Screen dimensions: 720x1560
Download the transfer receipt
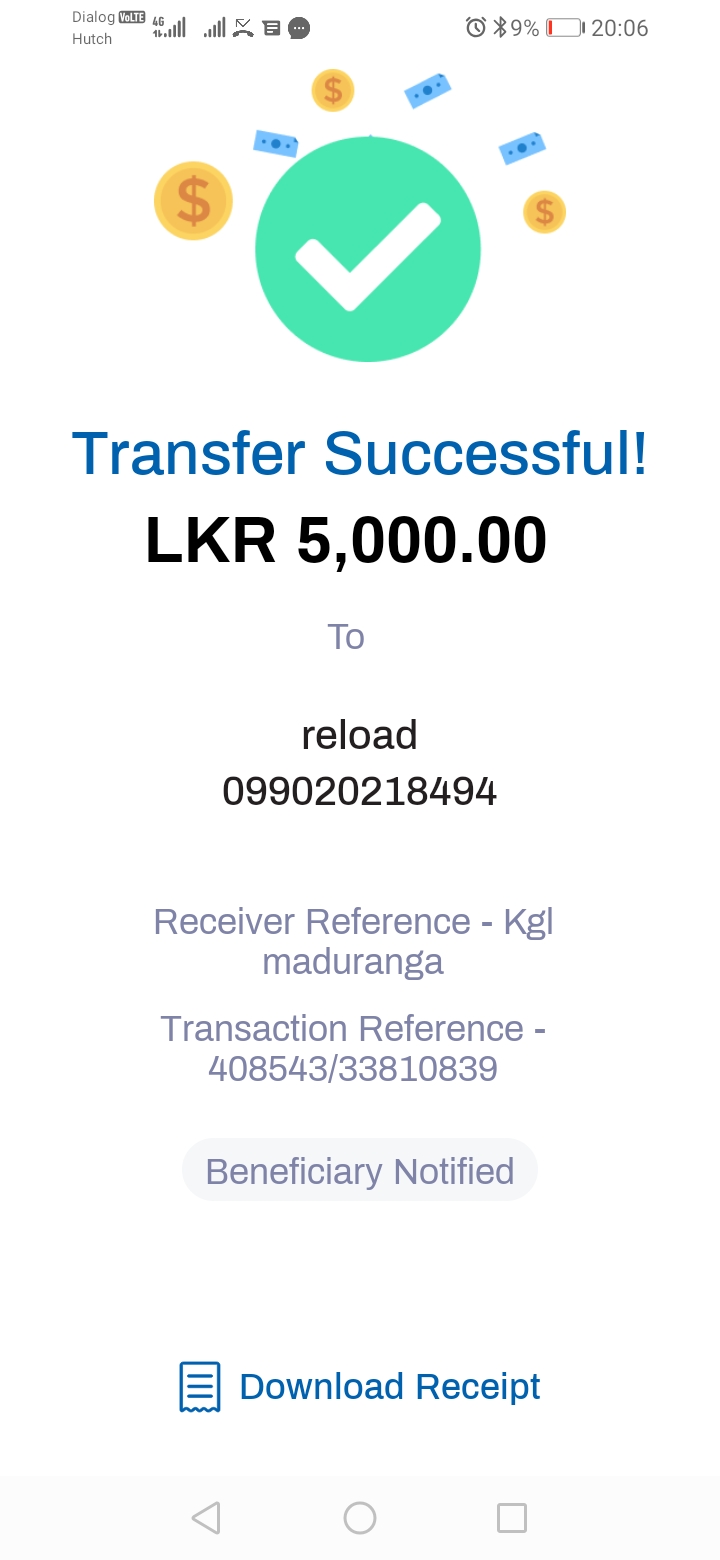pos(360,1386)
